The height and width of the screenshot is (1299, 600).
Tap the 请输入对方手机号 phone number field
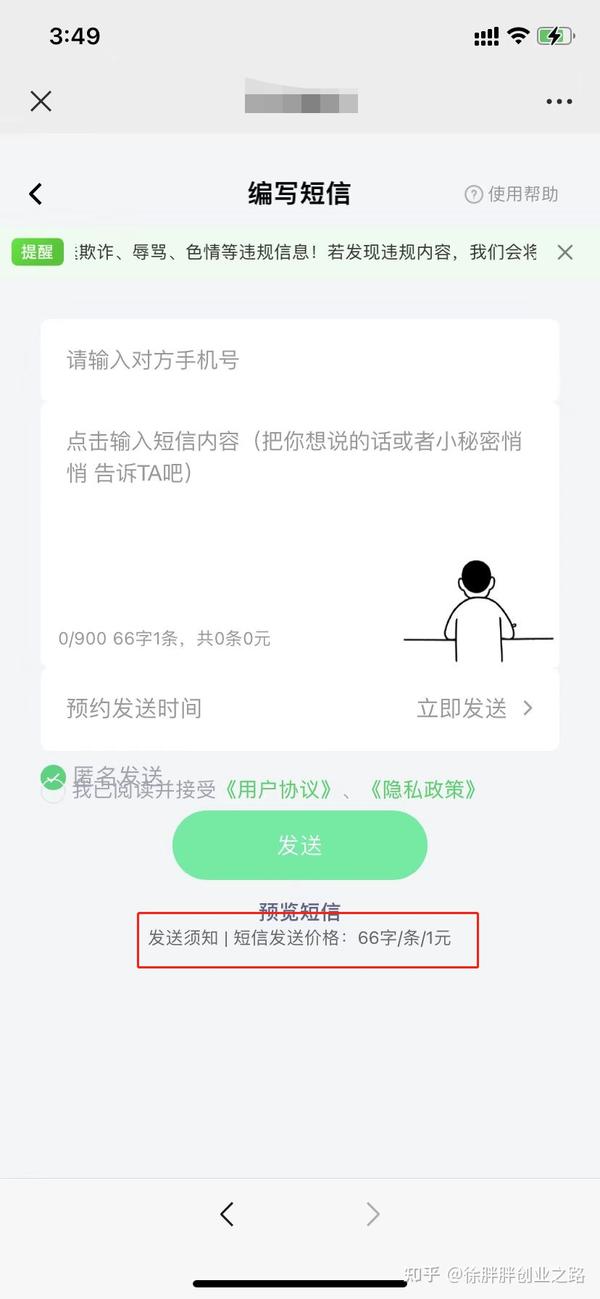300,360
